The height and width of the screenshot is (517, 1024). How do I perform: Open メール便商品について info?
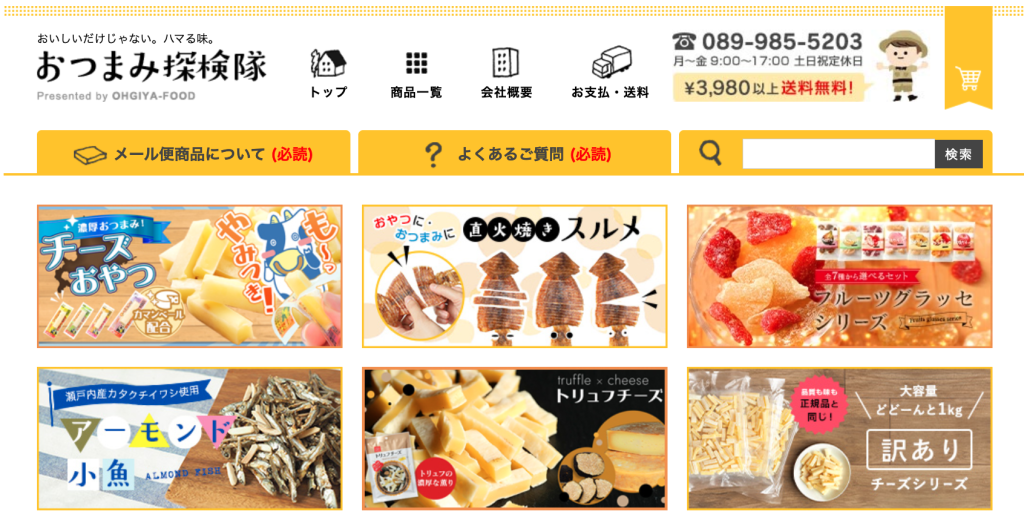pos(193,154)
